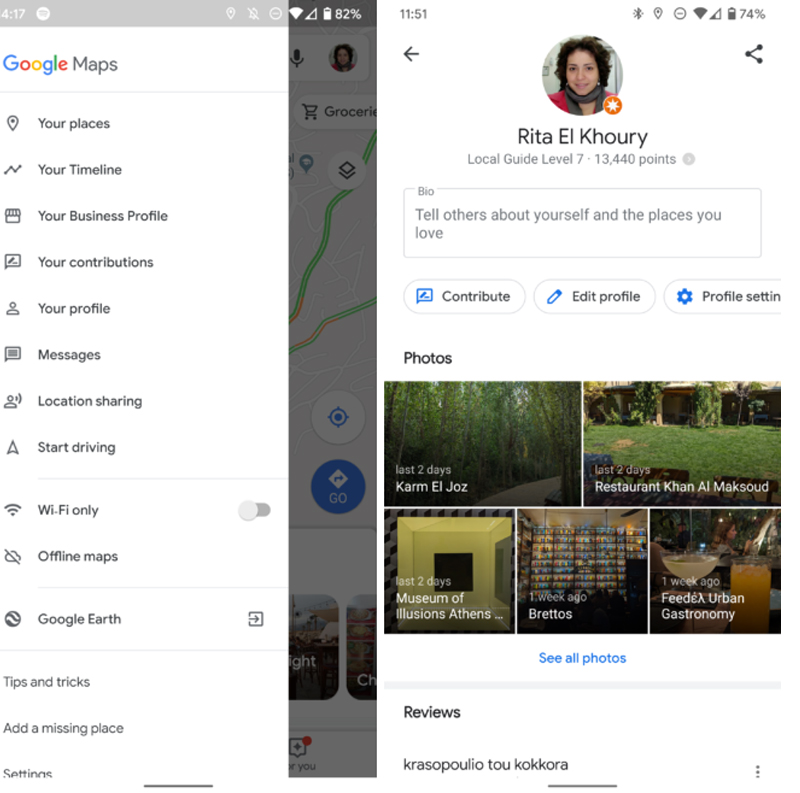Open Messages
Screen dimensions: 800x793
tap(69, 355)
